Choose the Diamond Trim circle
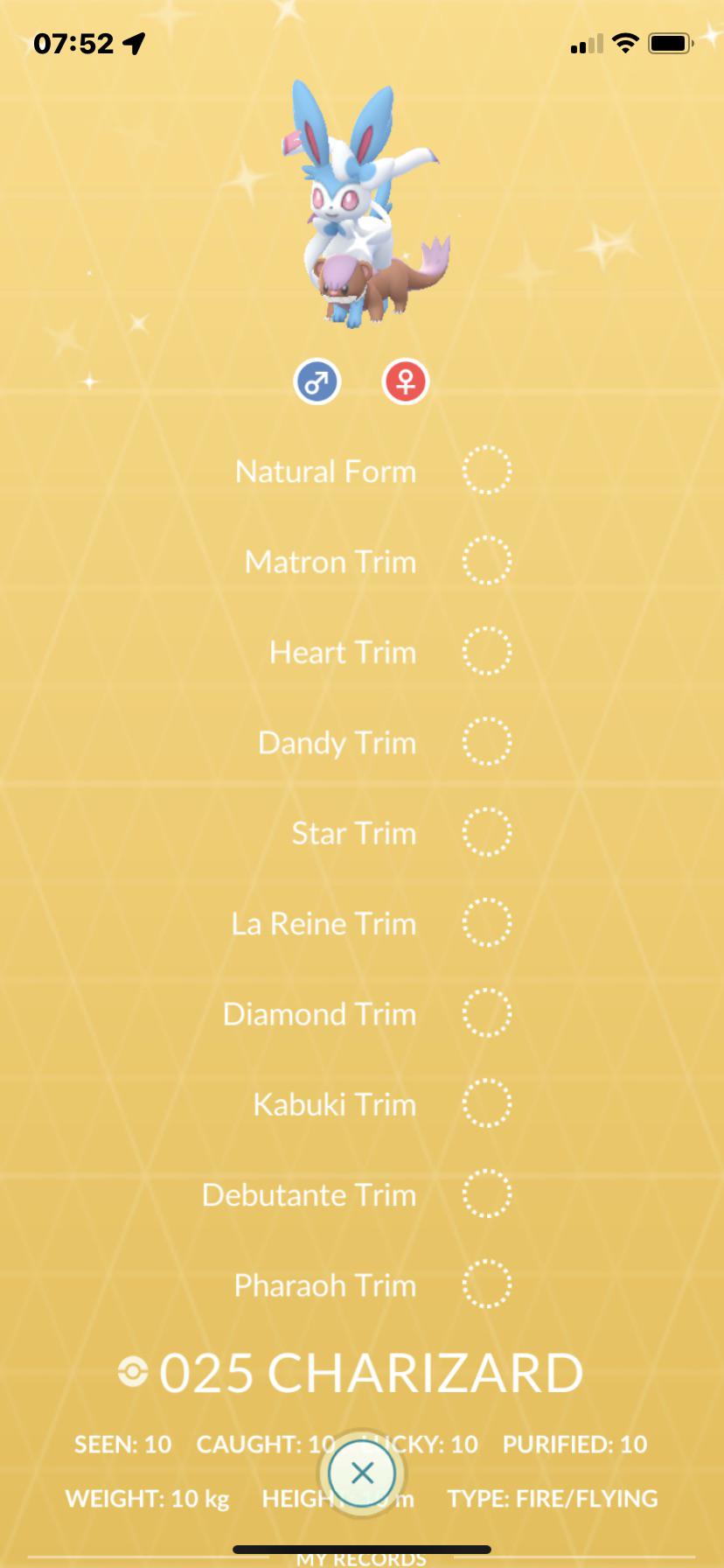The width and height of the screenshot is (724, 1568). pos(486,1013)
